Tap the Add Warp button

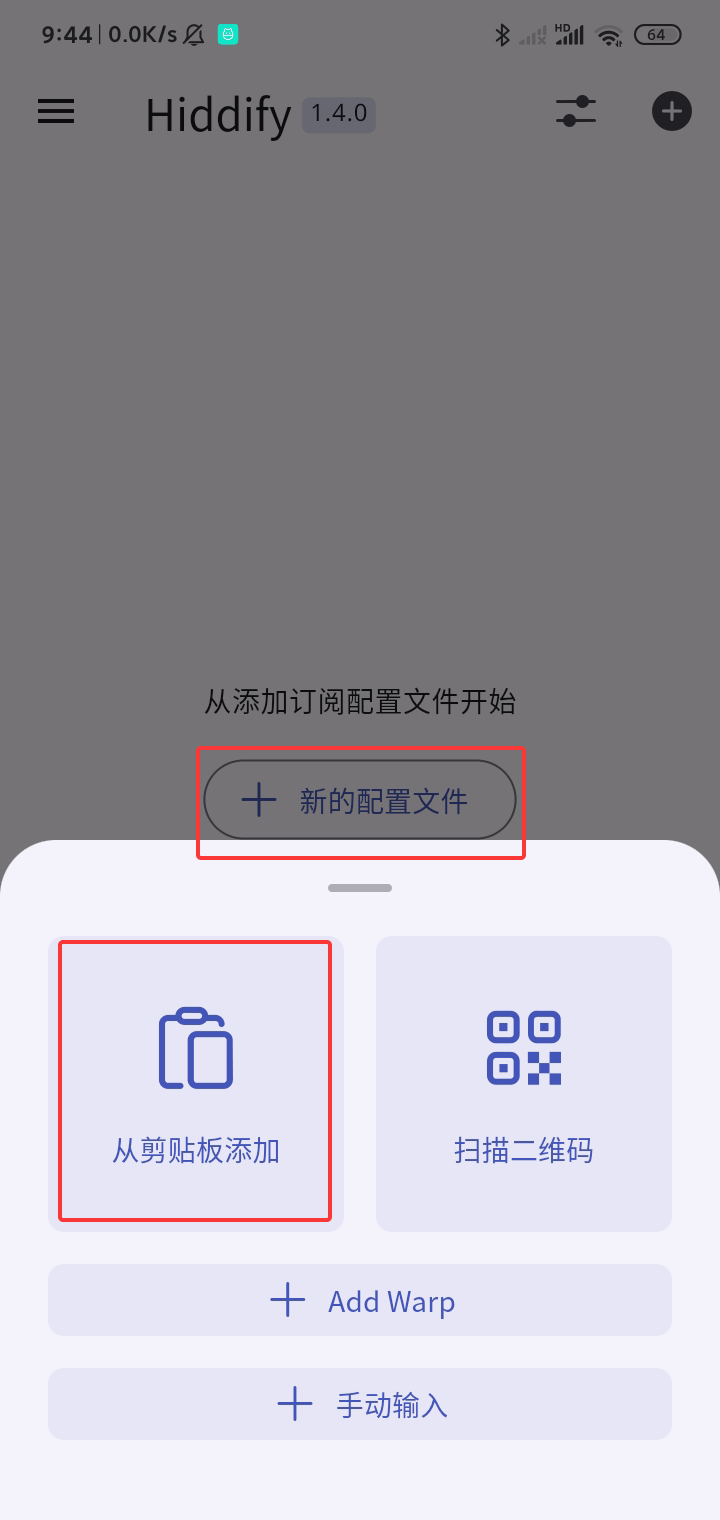(360, 1300)
